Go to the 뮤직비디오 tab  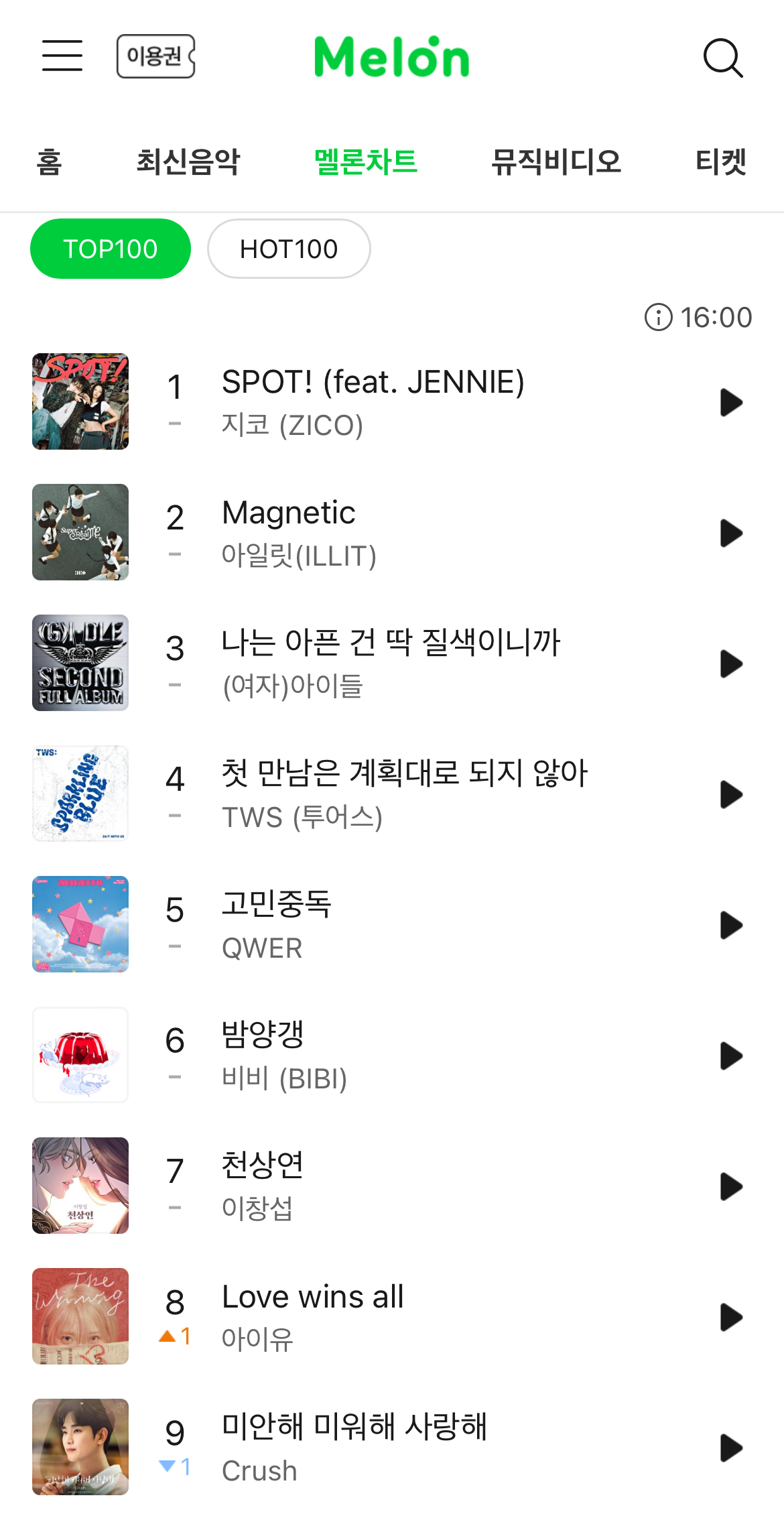(x=556, y=162)
